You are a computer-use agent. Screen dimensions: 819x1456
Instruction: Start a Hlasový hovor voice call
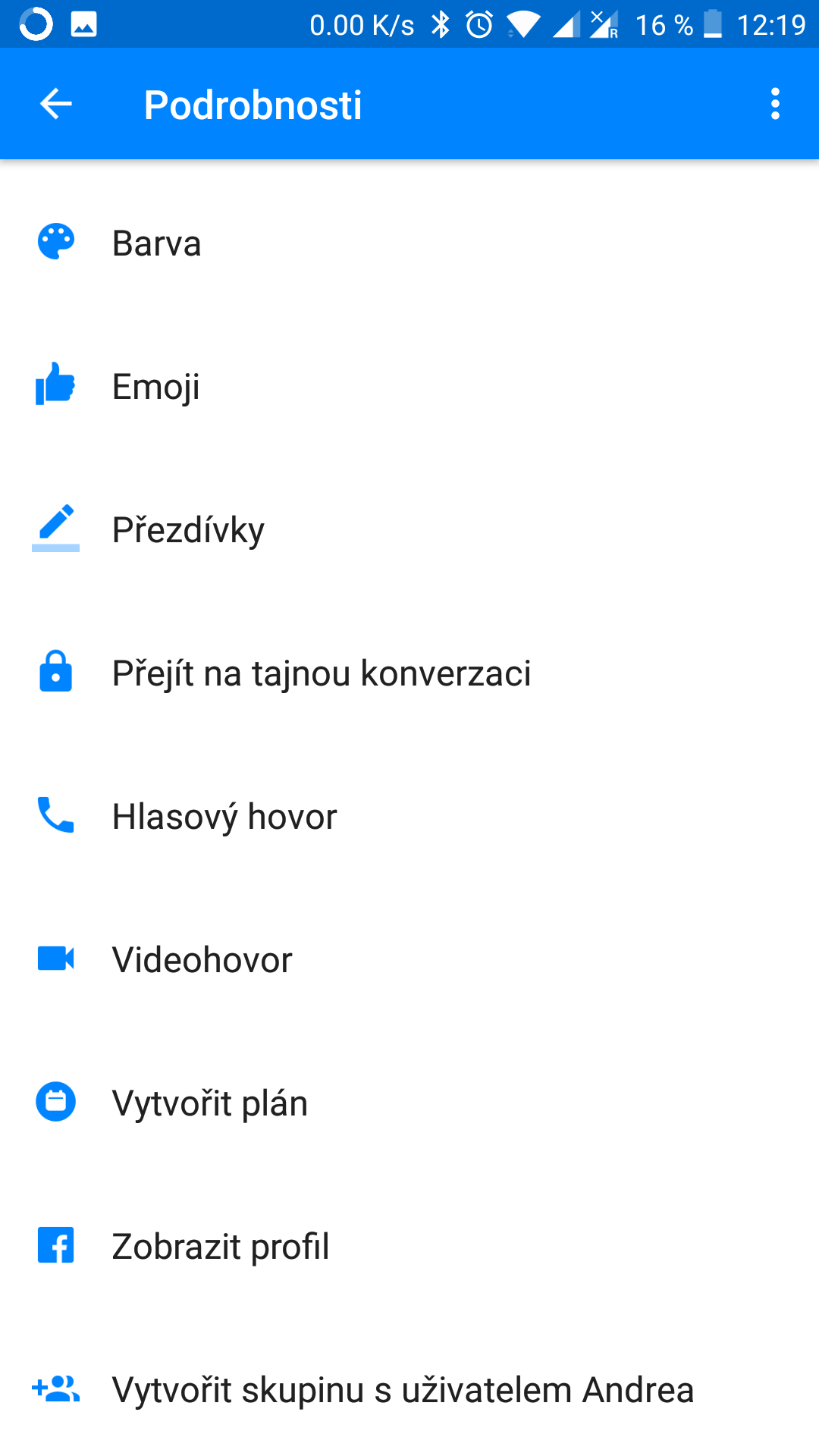409,816
